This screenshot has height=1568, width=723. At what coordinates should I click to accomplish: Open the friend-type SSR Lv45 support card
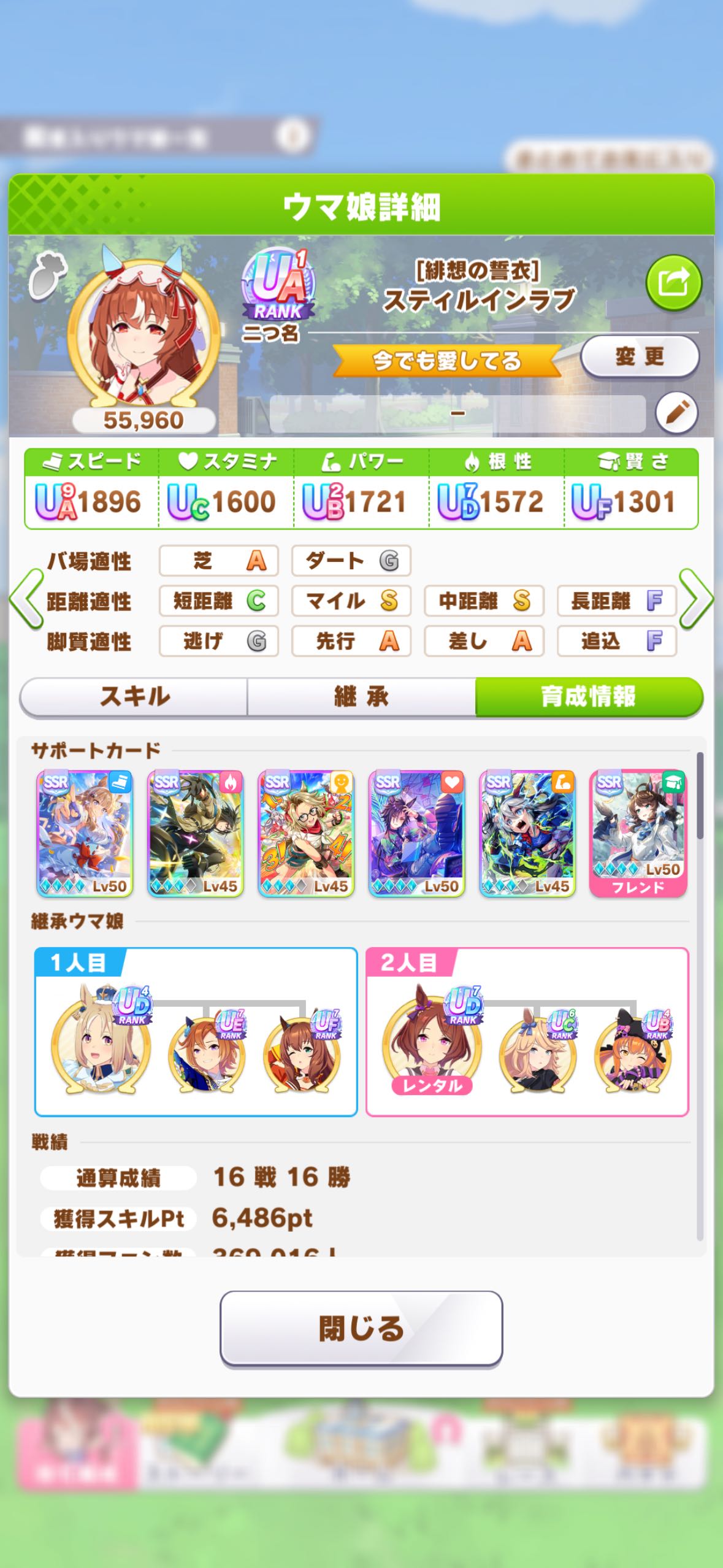[306, 834]
